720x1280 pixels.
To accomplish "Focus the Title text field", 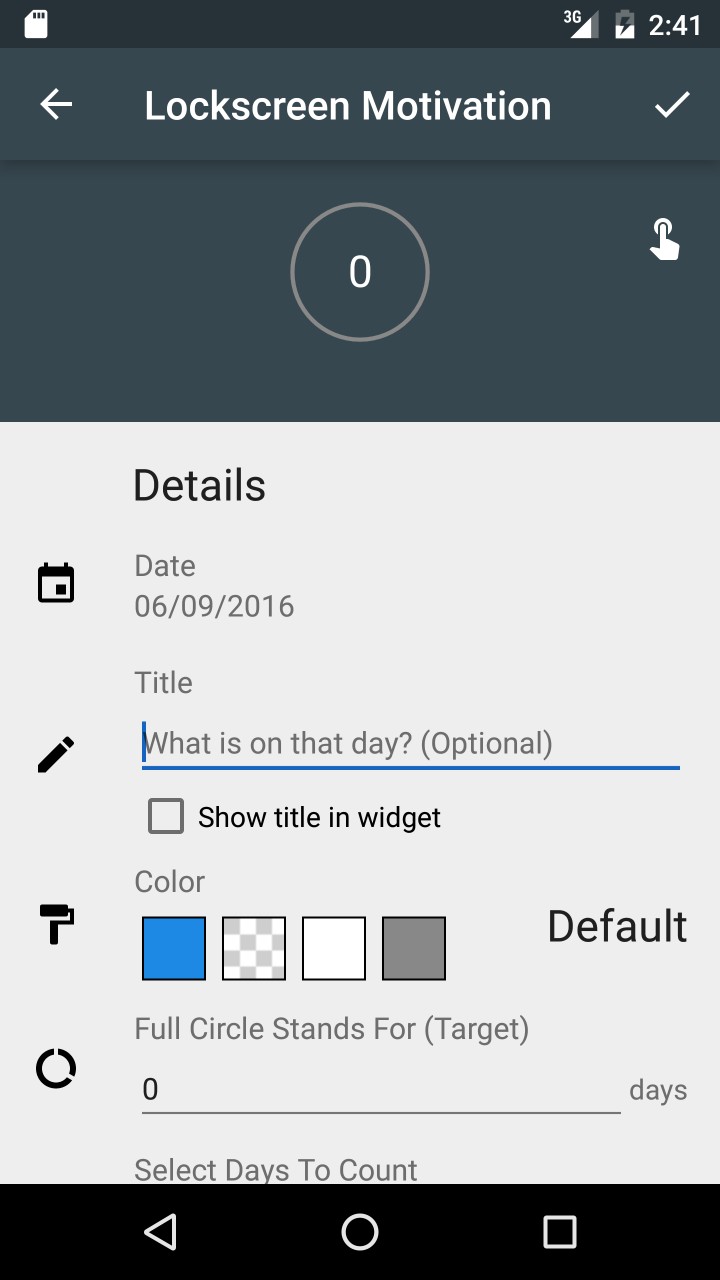I will point(411,744).
